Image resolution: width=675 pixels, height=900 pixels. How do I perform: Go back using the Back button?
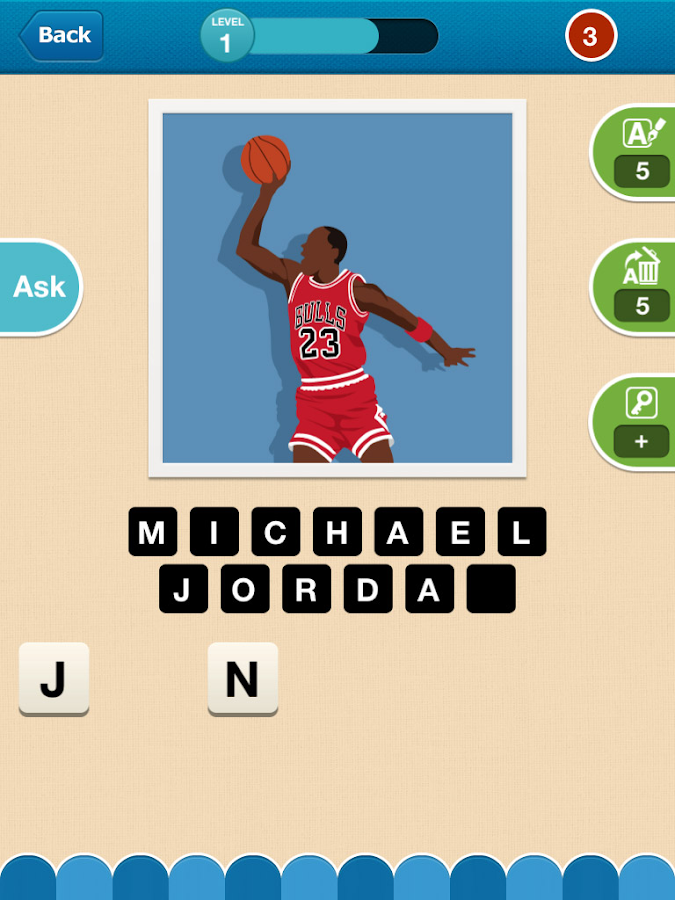coord(61,35)
